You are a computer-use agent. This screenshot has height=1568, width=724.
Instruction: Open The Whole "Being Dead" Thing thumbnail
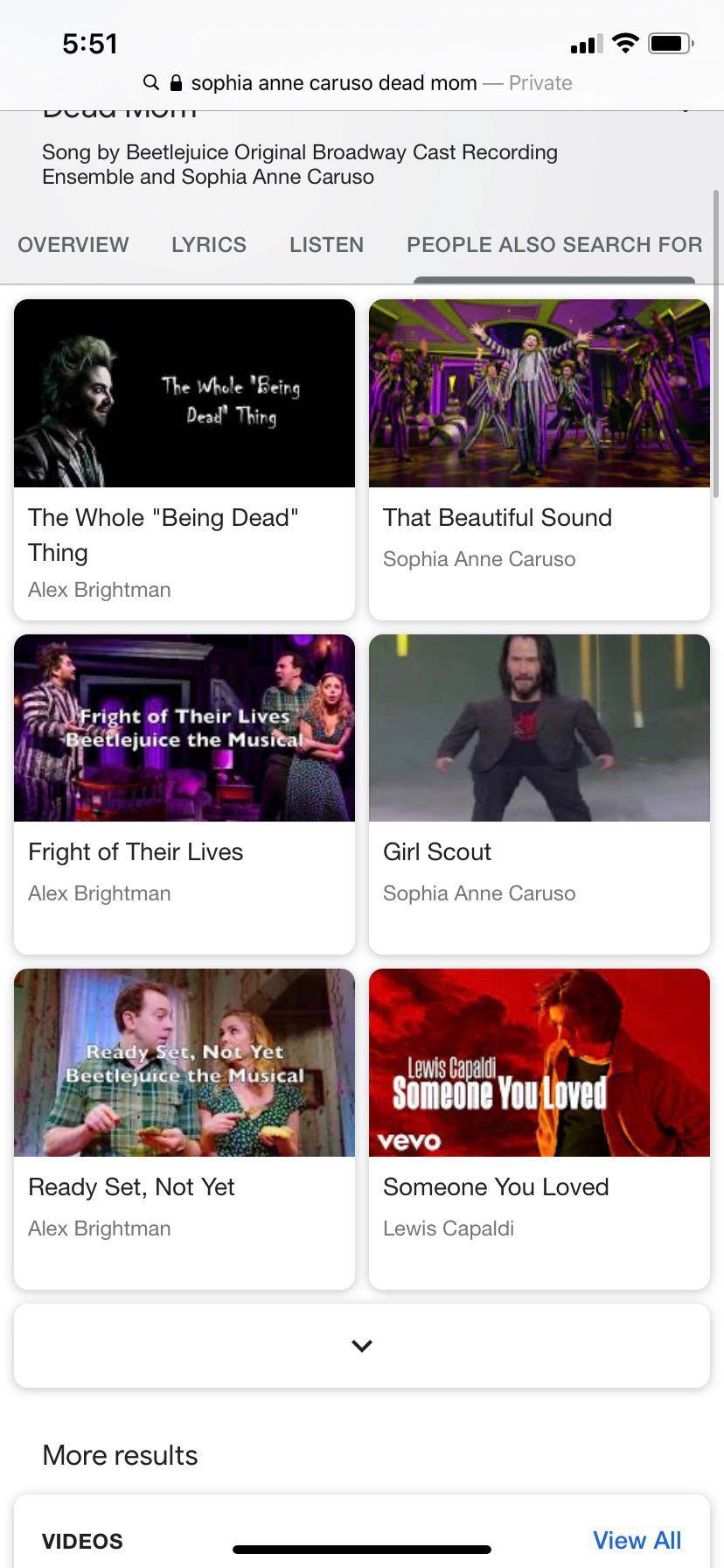[184, 393]
